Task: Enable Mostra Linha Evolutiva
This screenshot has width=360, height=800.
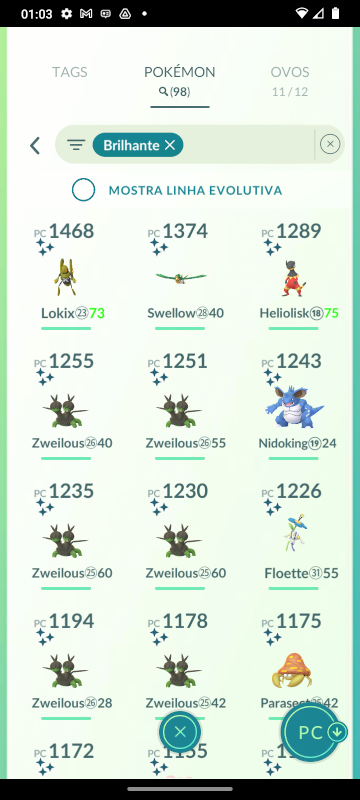Action: coord(84,190)
